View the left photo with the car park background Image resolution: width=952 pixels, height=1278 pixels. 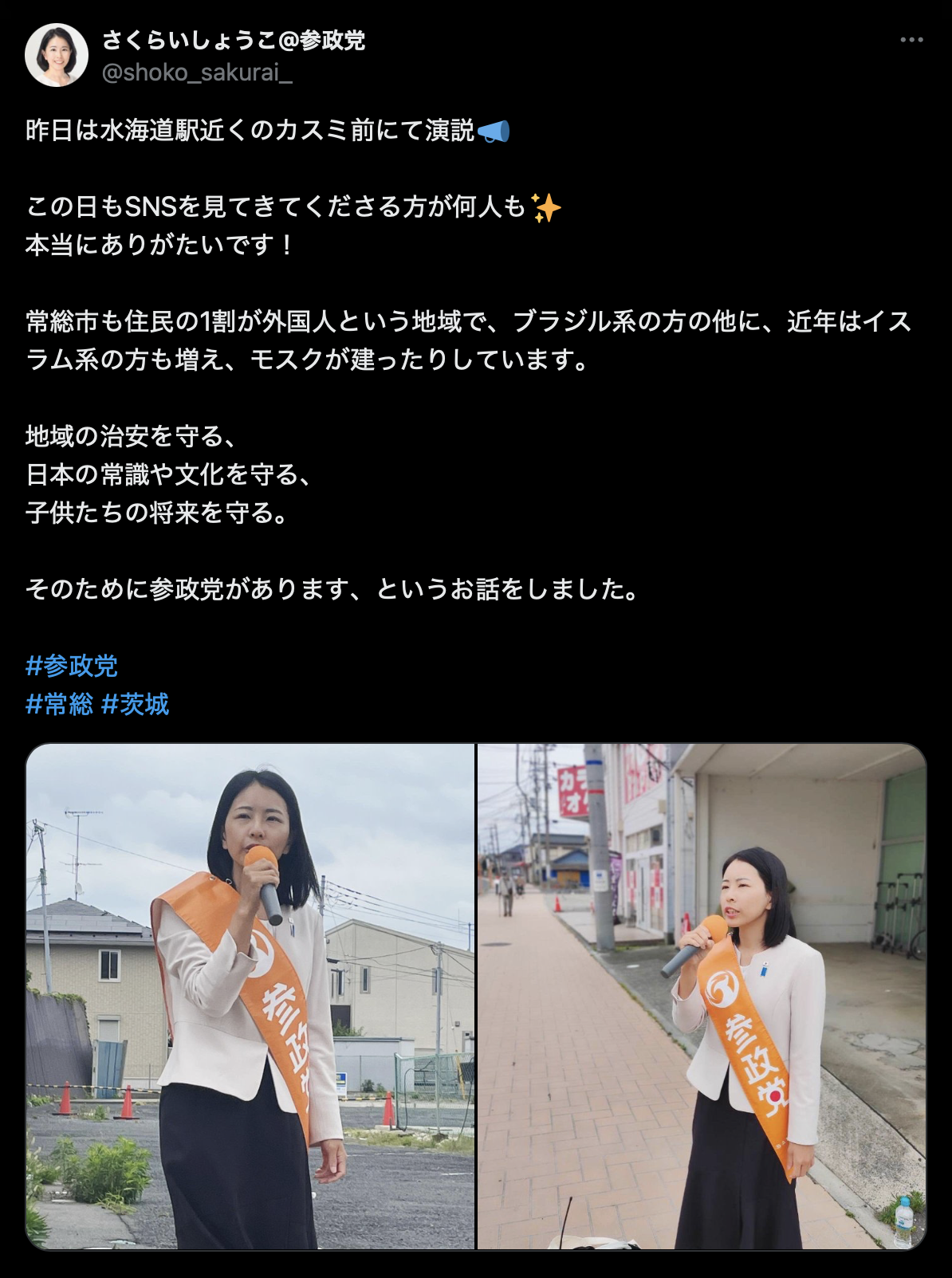click(x=250, y=996)
